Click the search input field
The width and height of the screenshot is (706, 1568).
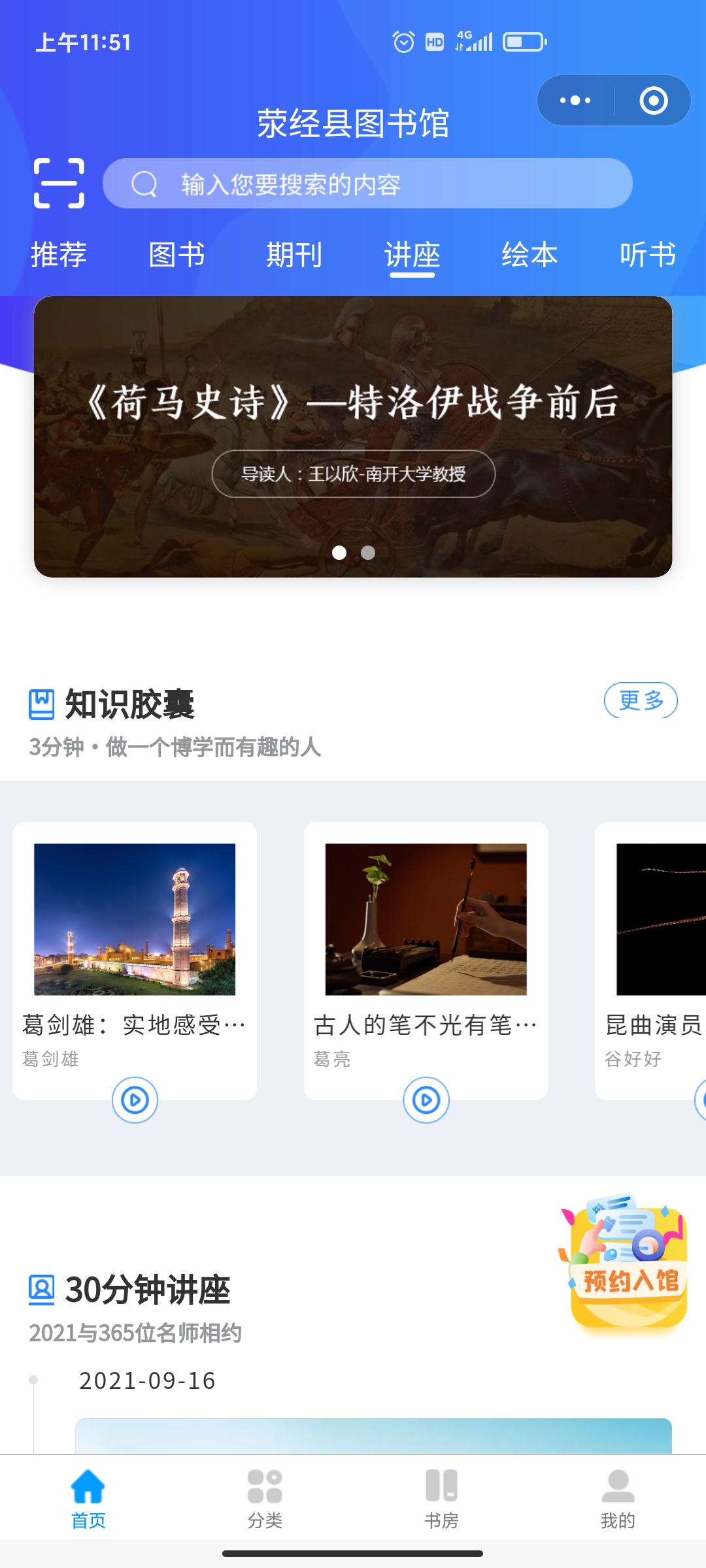tap(369, 184)
